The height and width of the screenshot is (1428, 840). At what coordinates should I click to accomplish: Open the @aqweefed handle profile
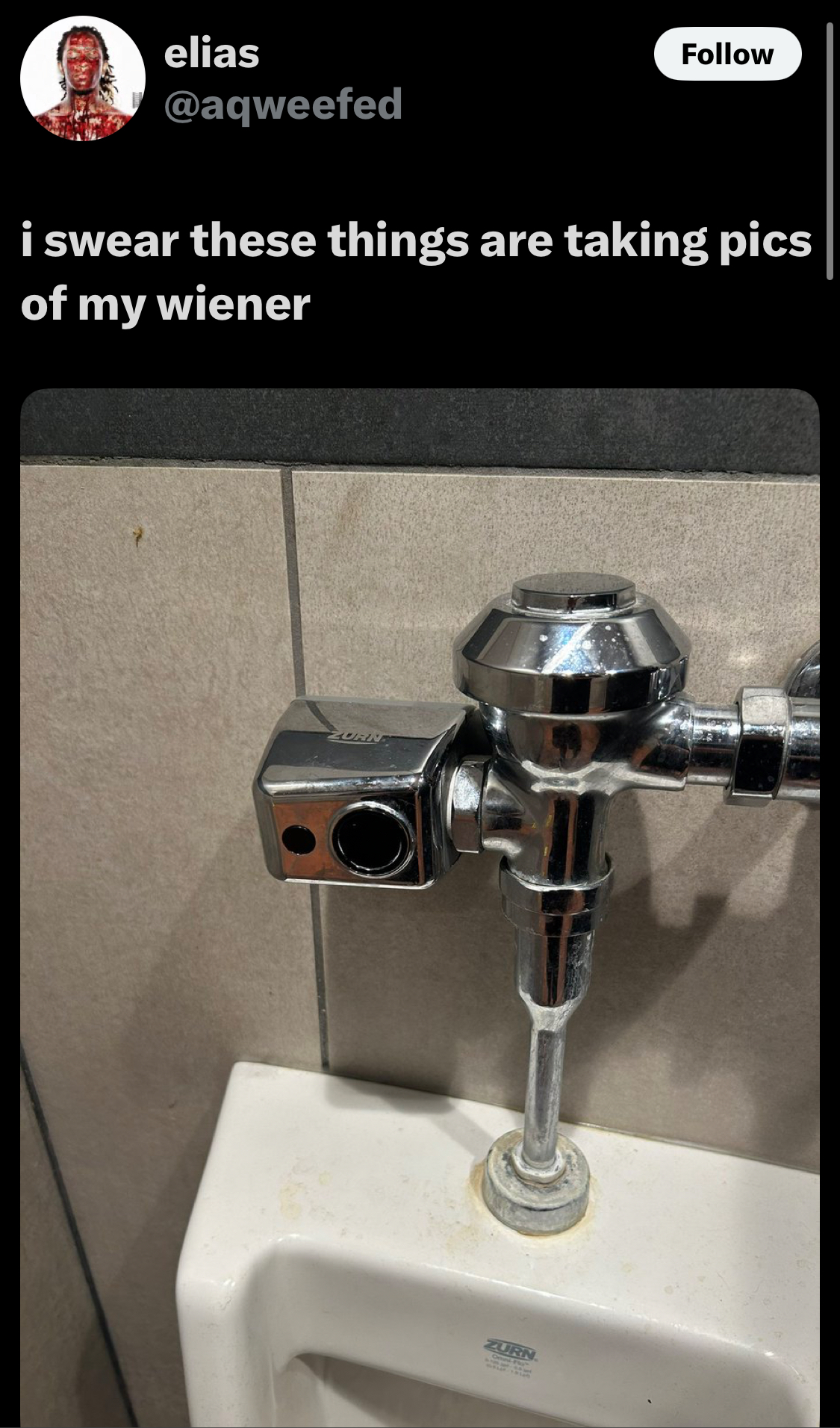click(283, 104)
